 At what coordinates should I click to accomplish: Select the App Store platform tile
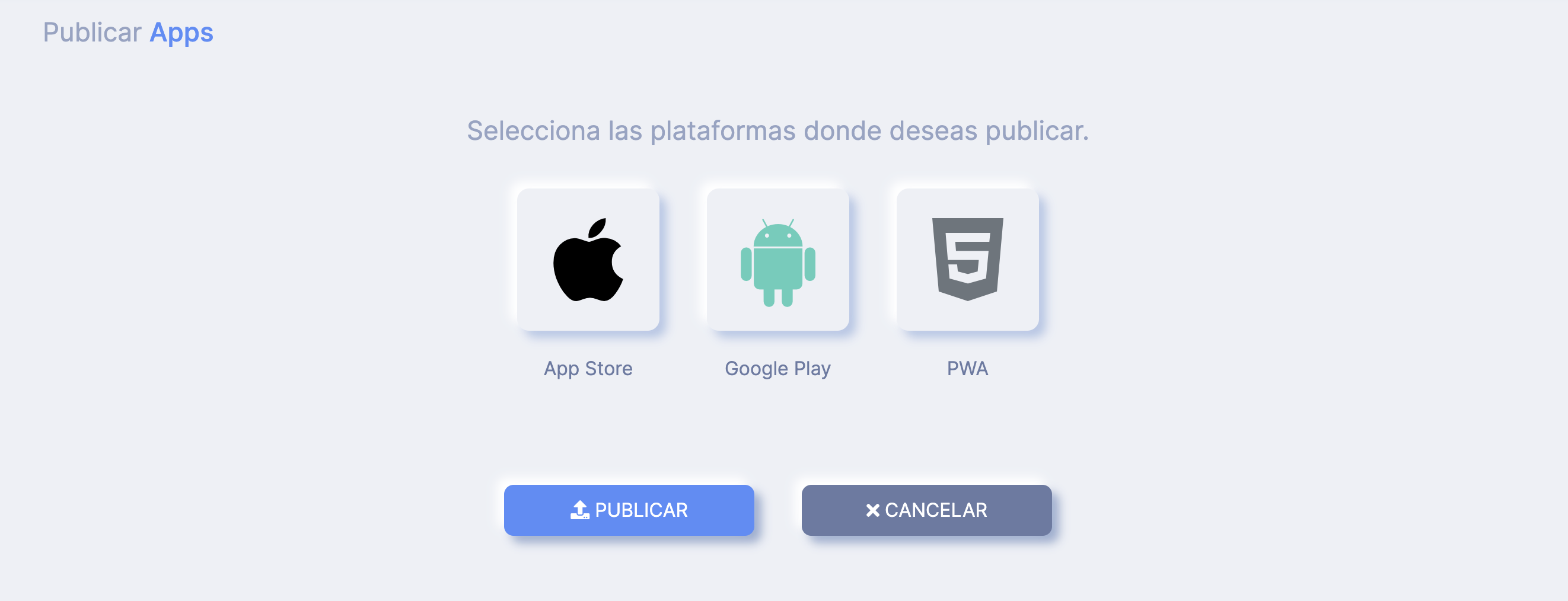pyautogui.click(x=587, y=260)
